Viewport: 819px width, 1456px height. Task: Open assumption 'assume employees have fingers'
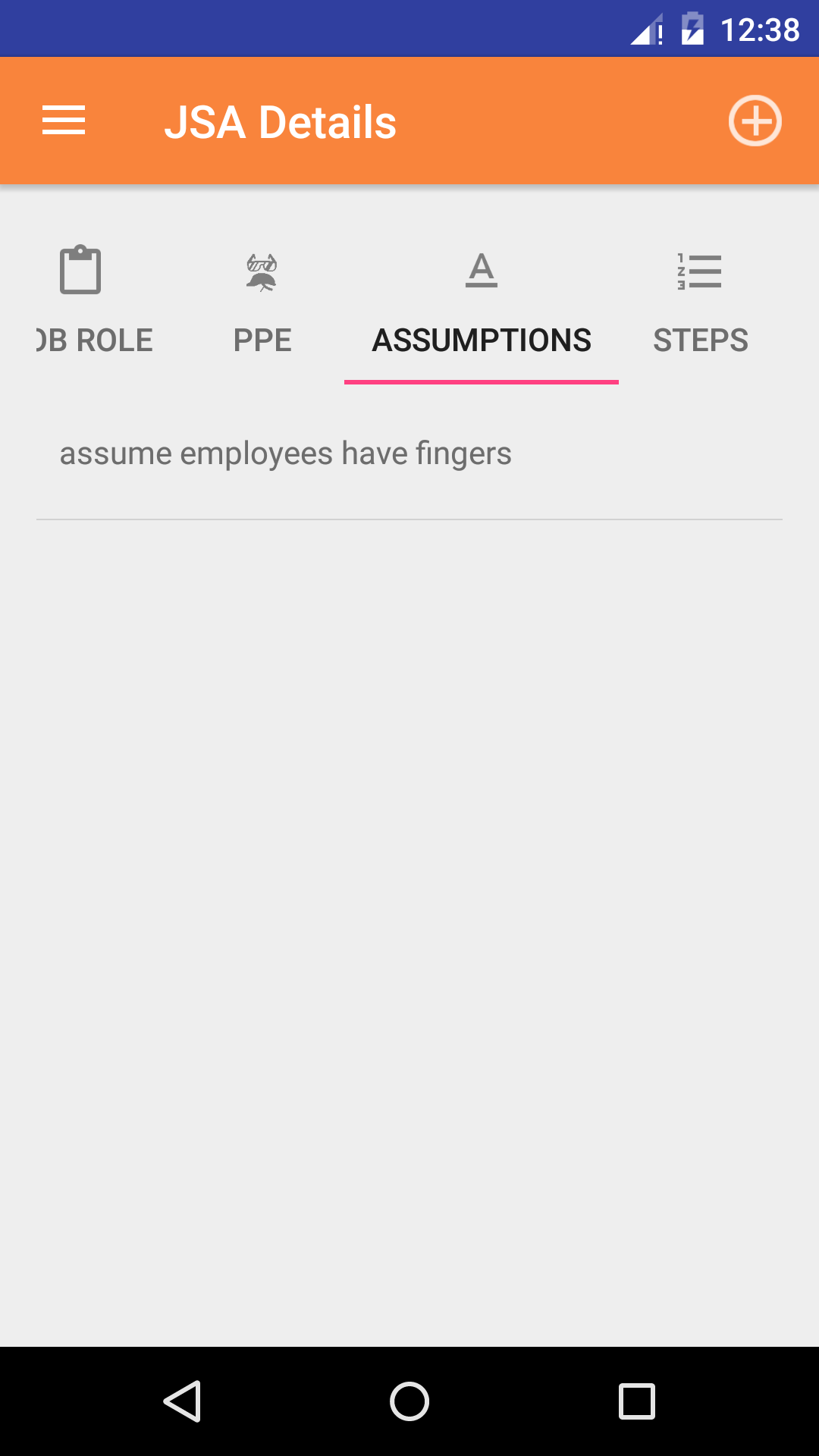click(x=286, y=454)
